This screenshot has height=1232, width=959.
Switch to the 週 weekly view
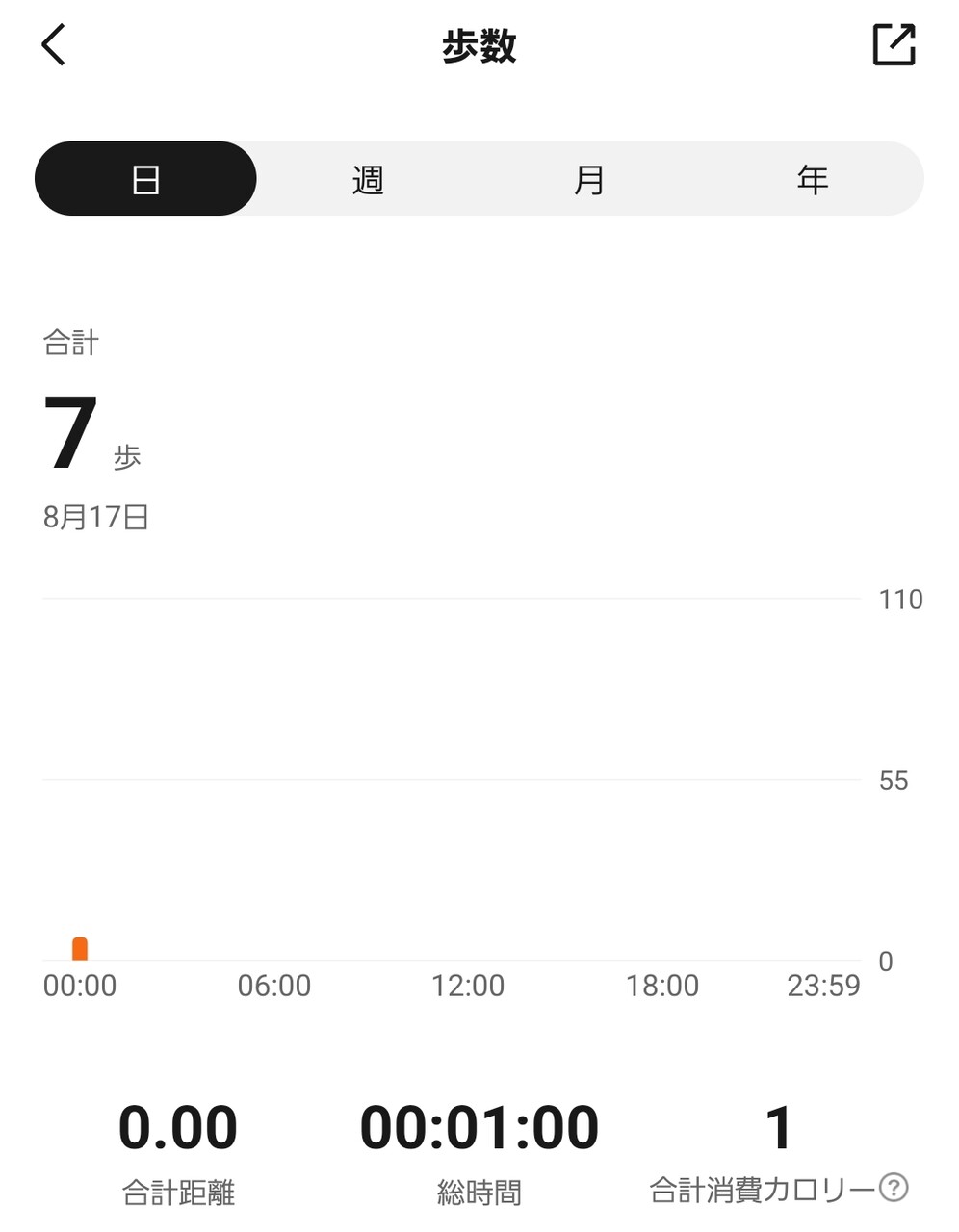pyautogui.click(x=368, y=179)
